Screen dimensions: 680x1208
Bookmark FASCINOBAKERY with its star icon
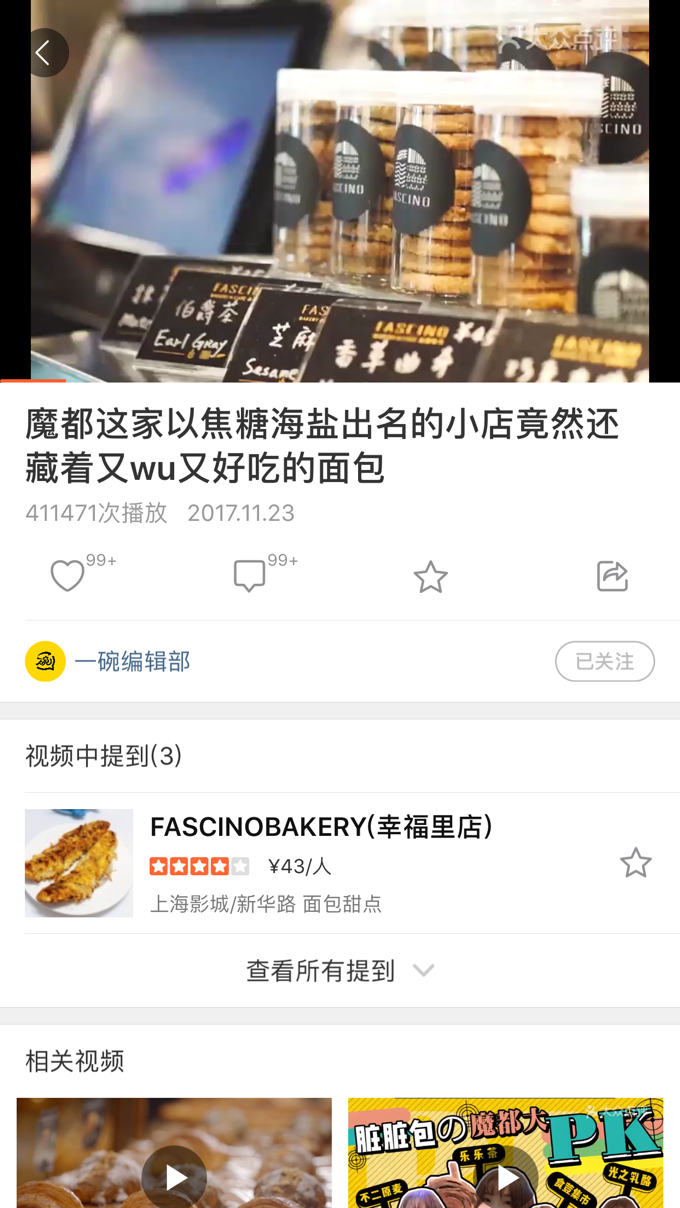pyautogui.click(x=635, y=862)
